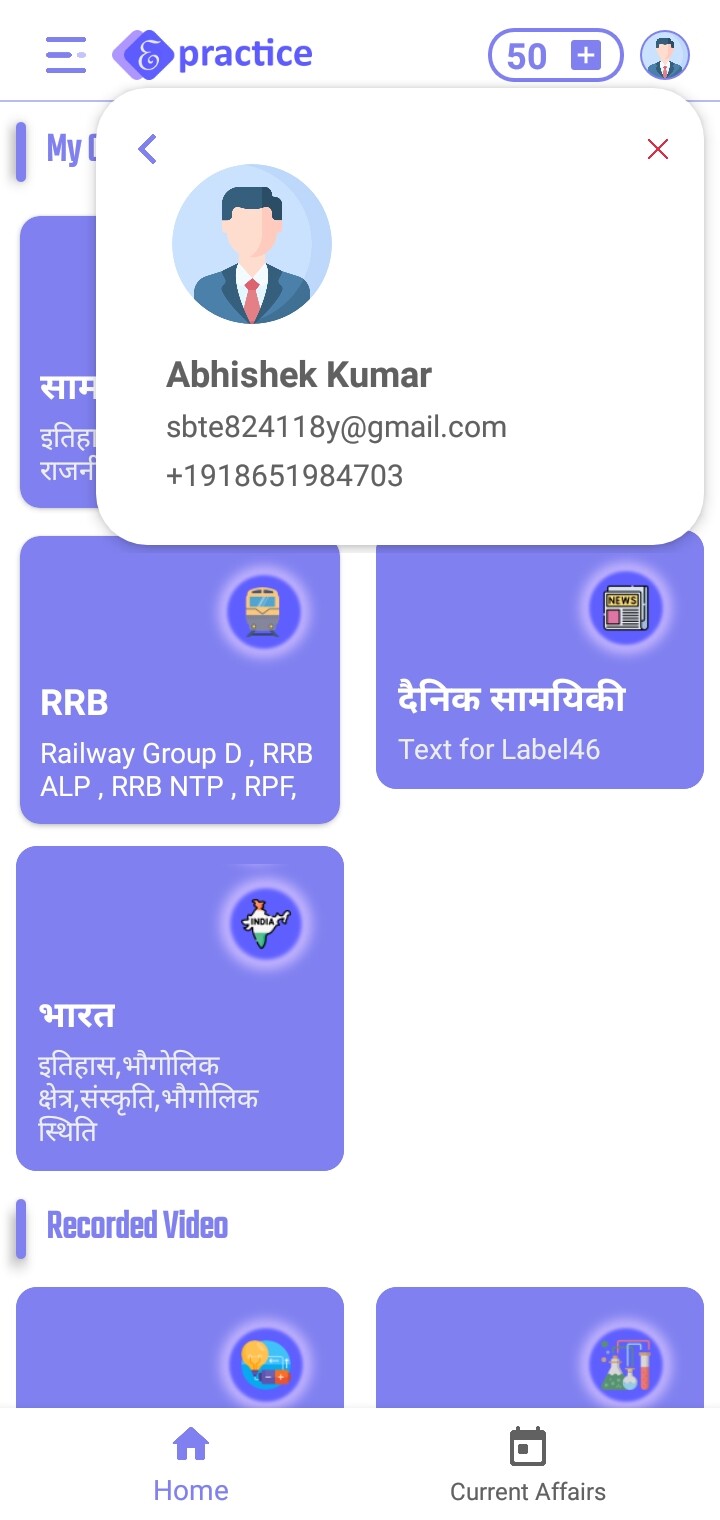Open the भारत course card
The width and height of the screenshot is (720, 1520).
(x=180, y=1008)
